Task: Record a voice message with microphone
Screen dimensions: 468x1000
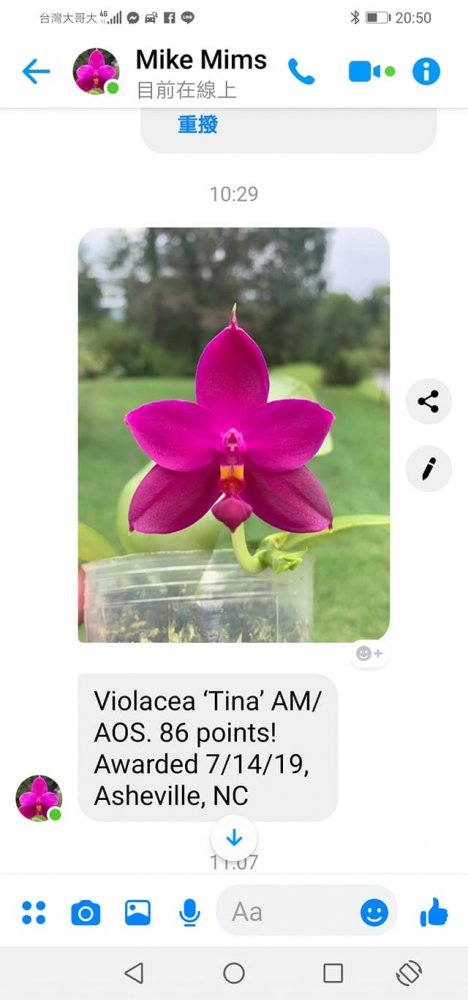Action: pyautogui.click(x=189, y=913)
